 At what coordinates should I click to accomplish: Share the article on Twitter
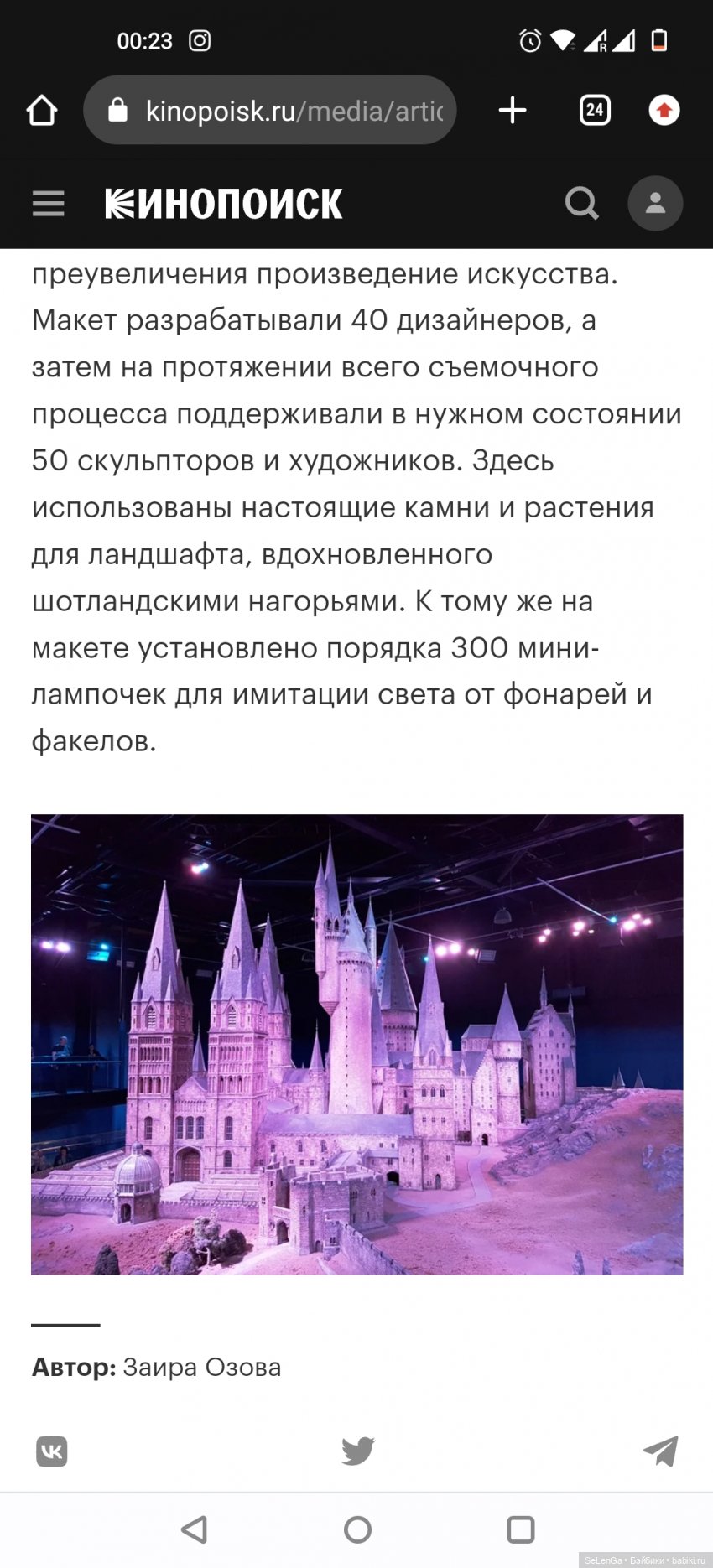(358, 1451)
